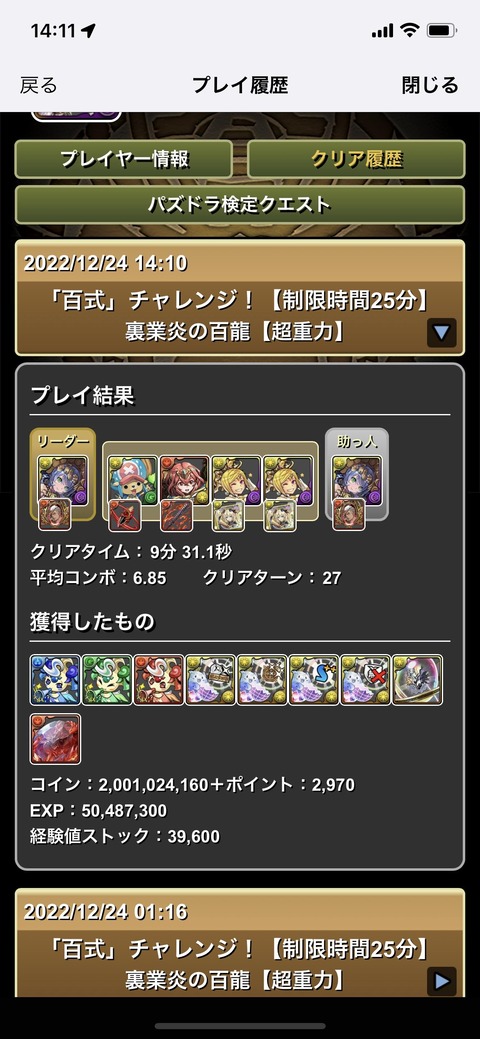
Task: Close the play history with 閉じる
Action: [430, 85]
